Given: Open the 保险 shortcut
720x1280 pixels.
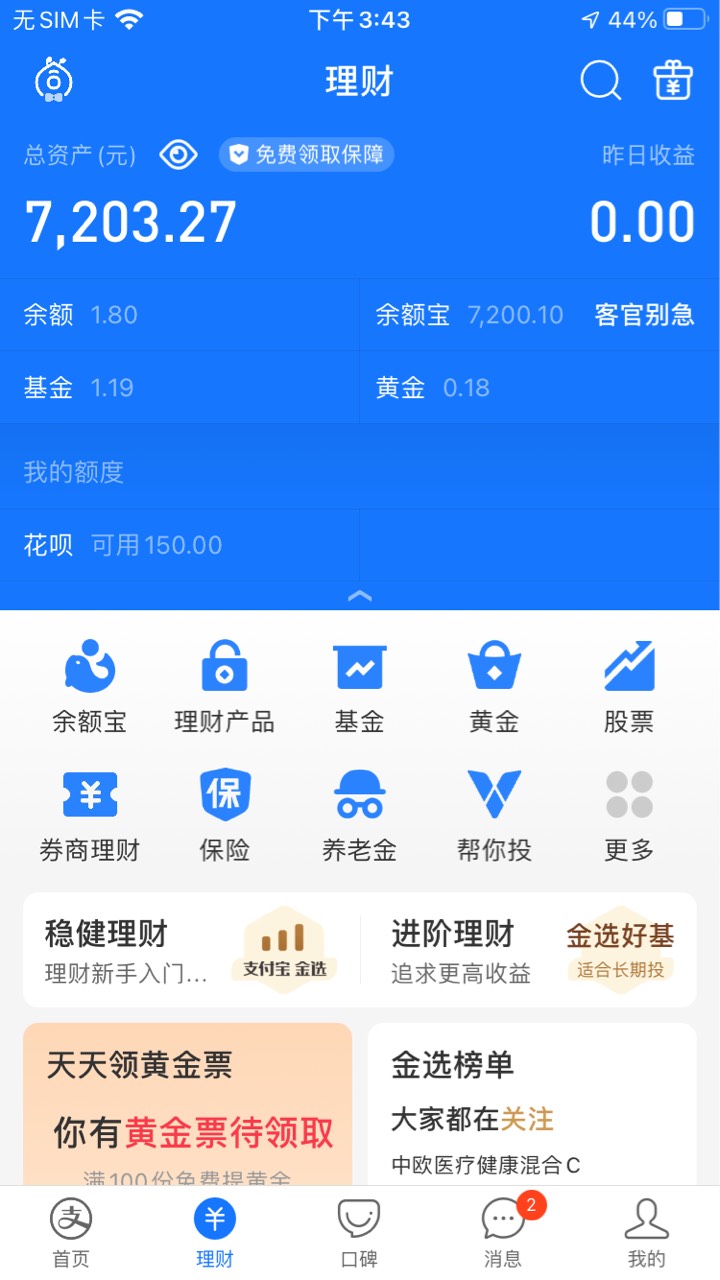Looking at the screenshot, I should coord(224,816).
